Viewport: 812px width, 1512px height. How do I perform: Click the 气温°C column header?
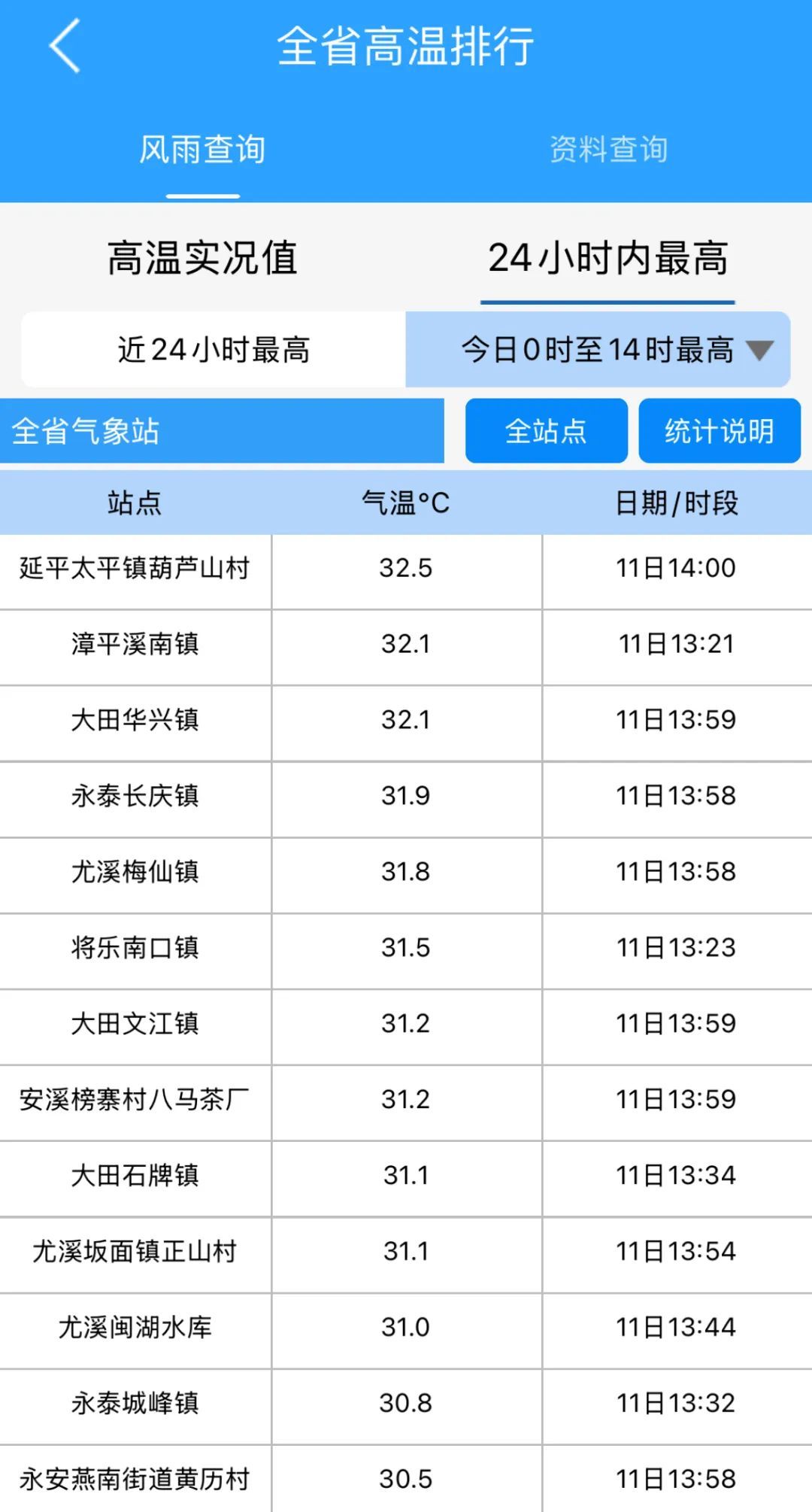(406, 501)
